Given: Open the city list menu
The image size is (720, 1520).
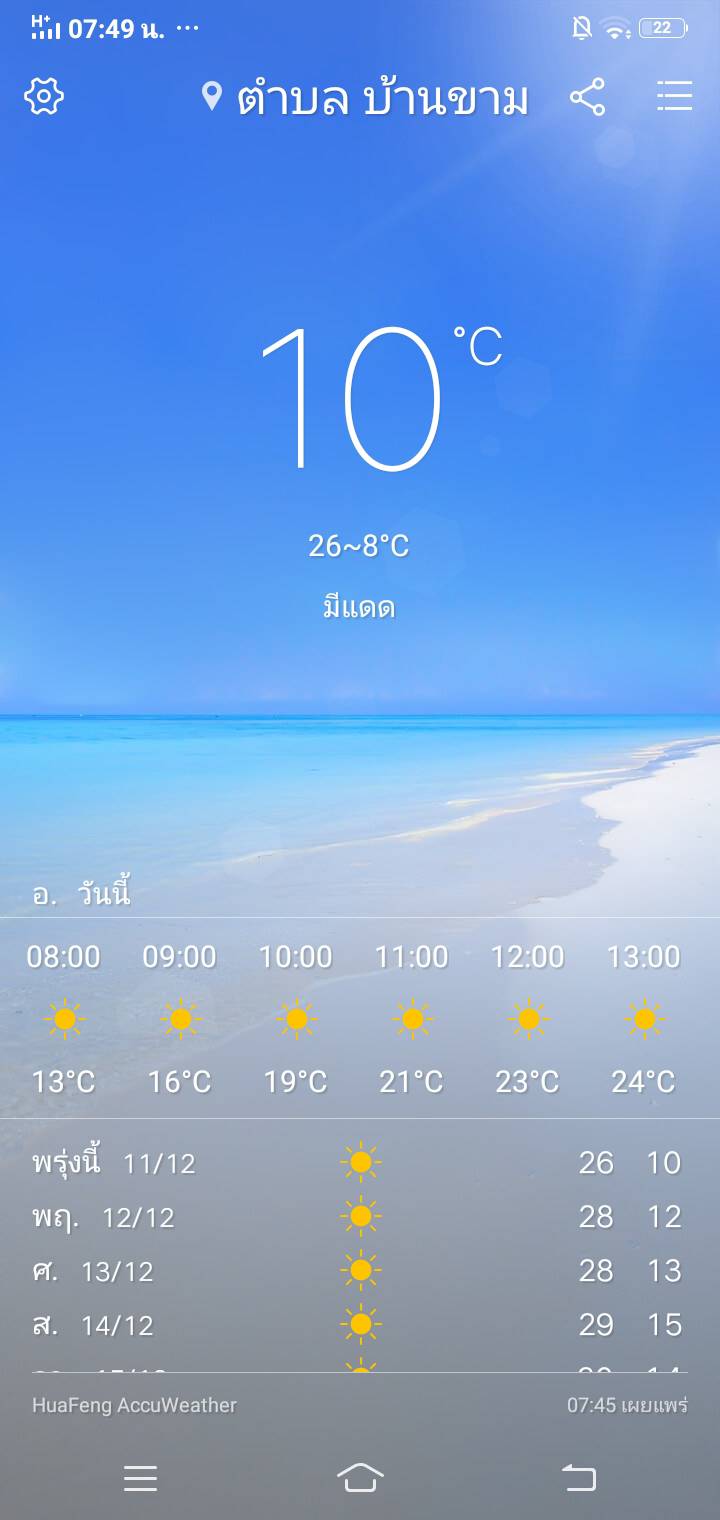Looking at the screenshot, I should pyautogui.click(x=674, y=97).
